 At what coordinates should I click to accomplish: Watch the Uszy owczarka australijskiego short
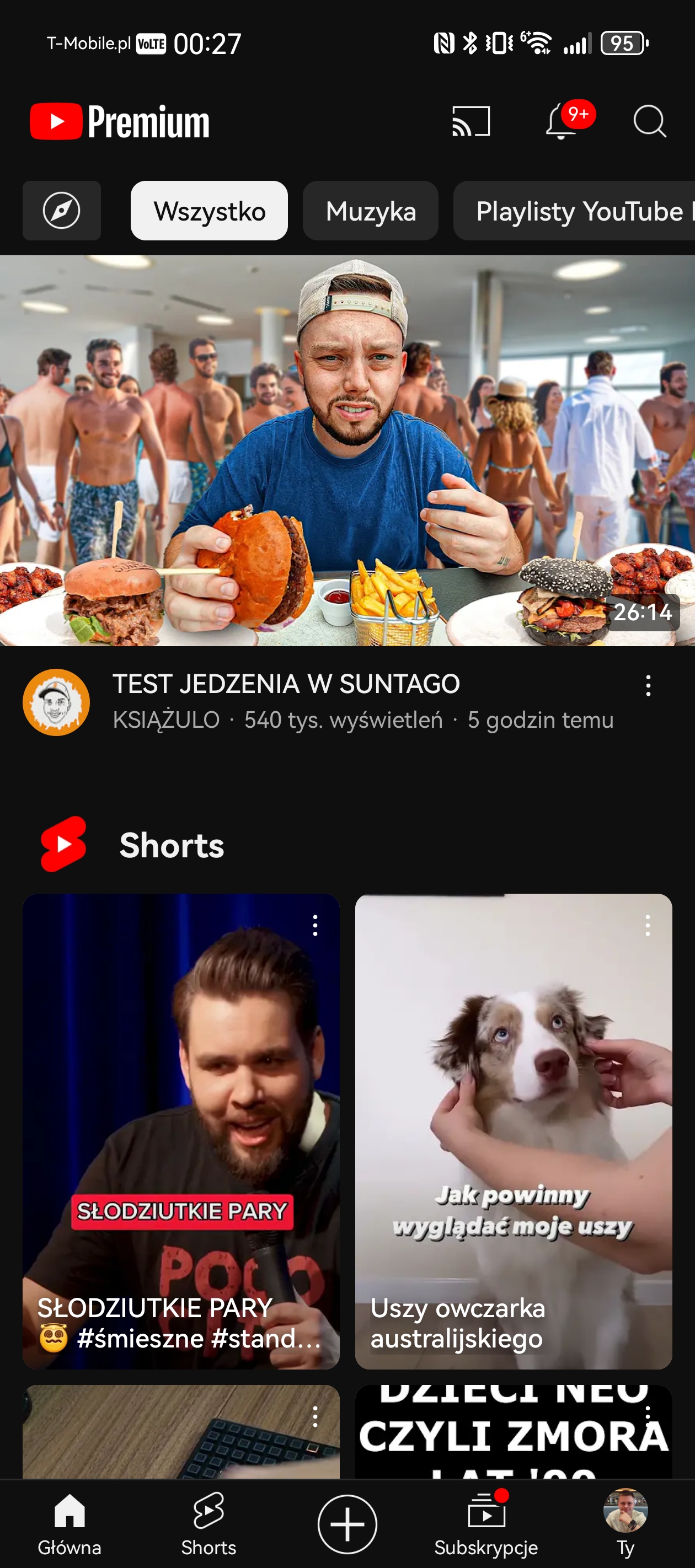(514, 1131)
